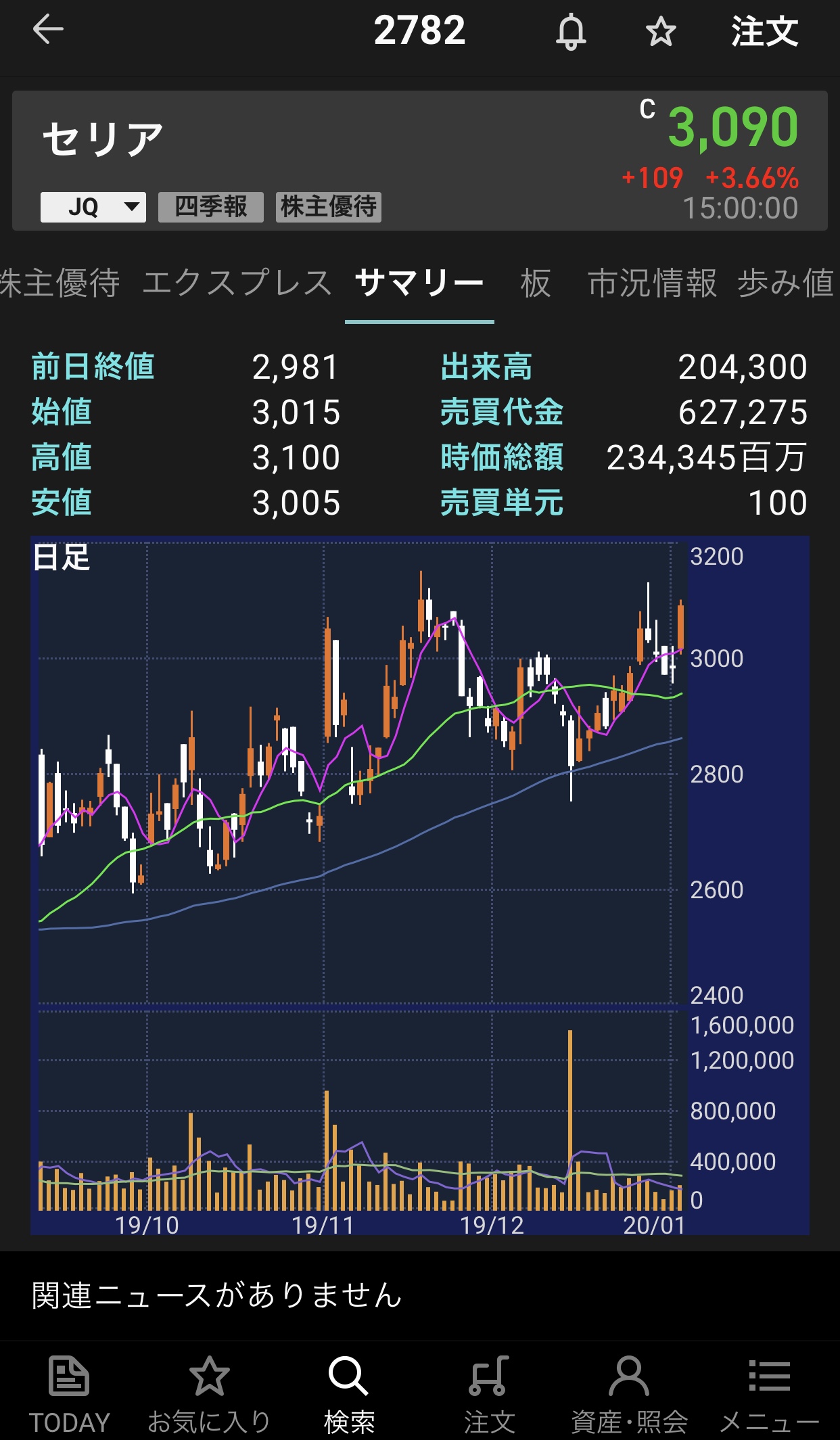The height and width of the screenshot is (1440, 840).
Task: Add セリア to favorites with the star
Action: tap(660, 32)
